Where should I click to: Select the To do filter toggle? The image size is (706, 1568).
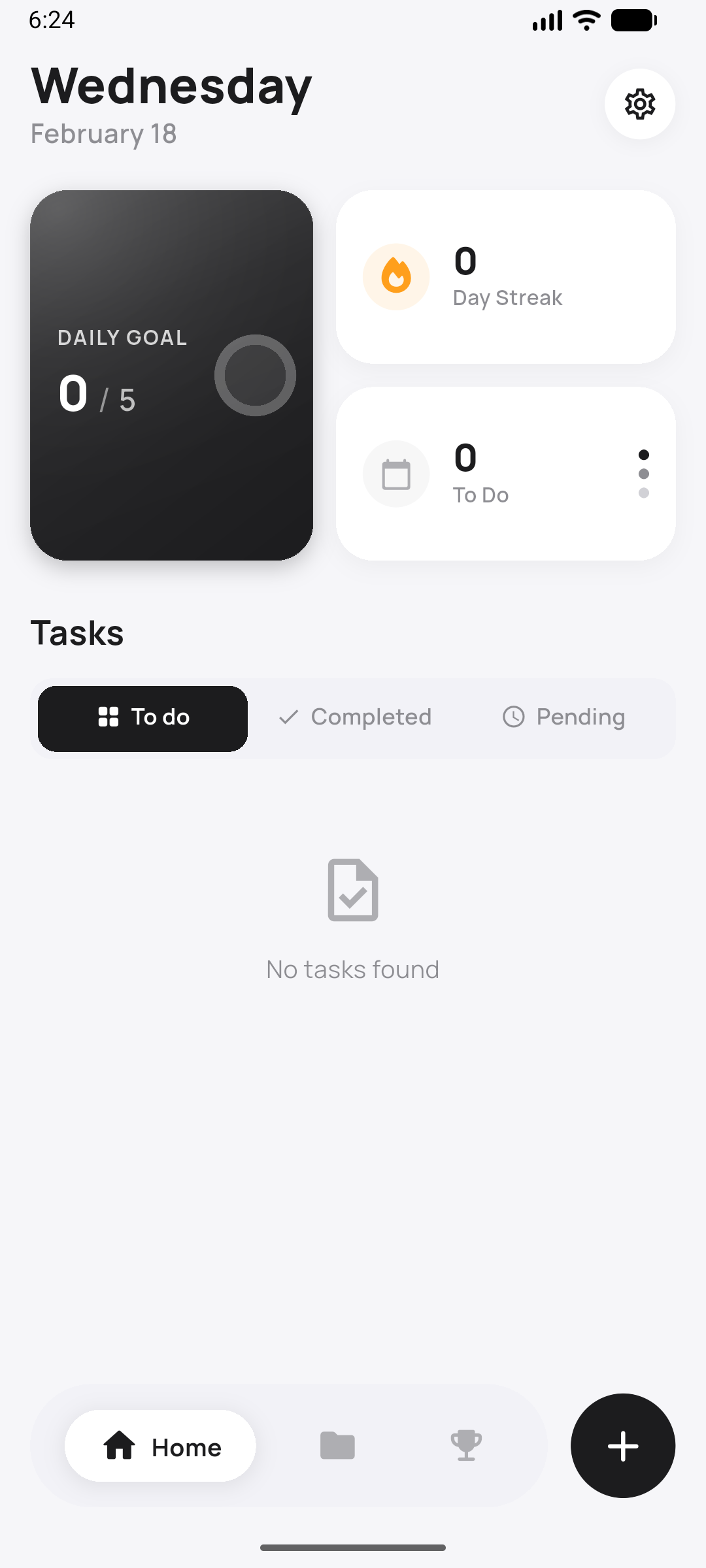click(142, 718)
